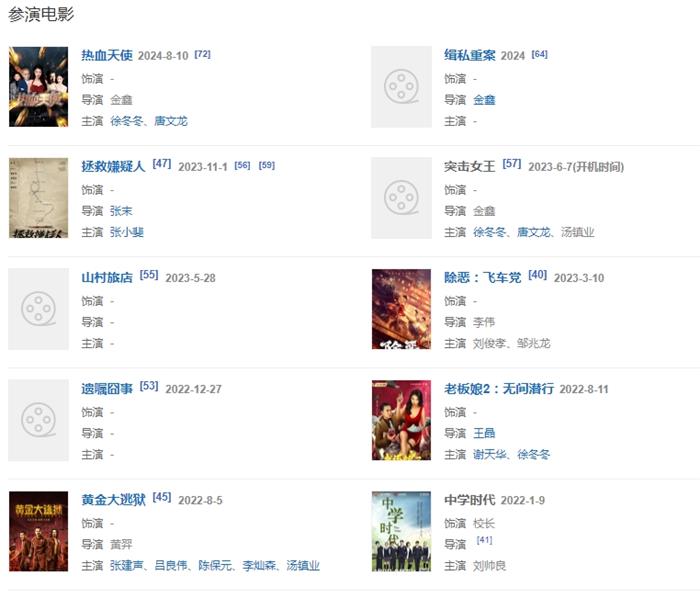The image size is (700, 598).
Task: Open the 除恶:飞车党 movie title link
Action: coord(482,277)
